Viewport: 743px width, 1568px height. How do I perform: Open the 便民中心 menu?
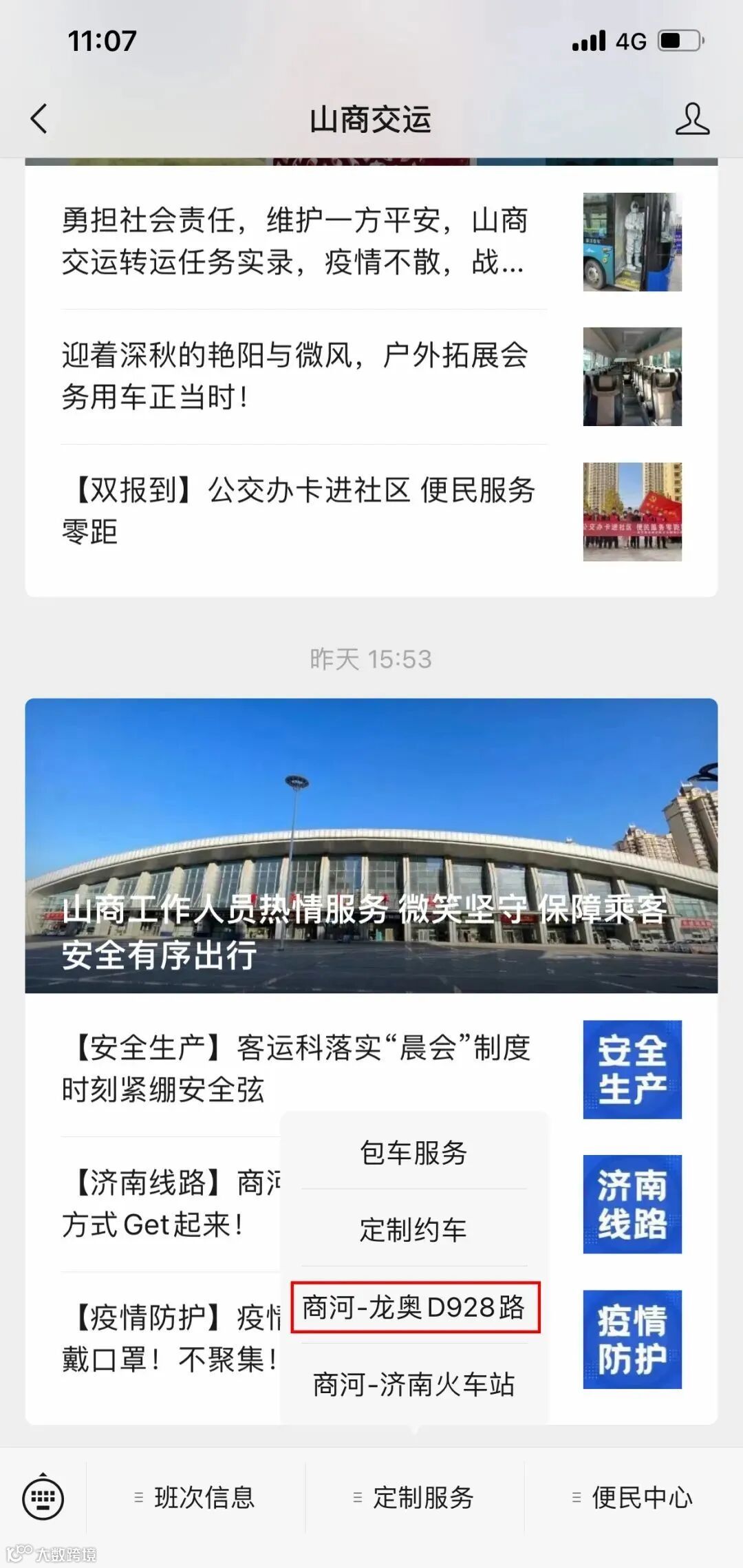coord(633,1498)
